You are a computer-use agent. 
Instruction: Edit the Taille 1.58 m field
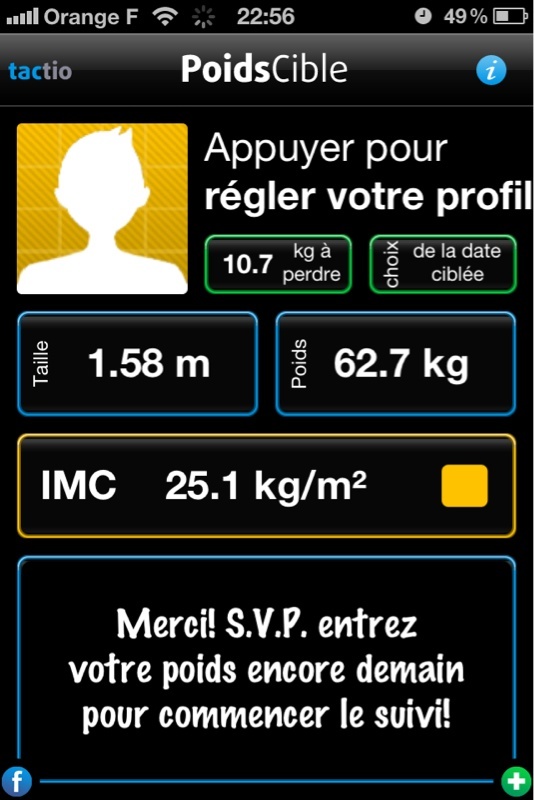tap(138, 363)
